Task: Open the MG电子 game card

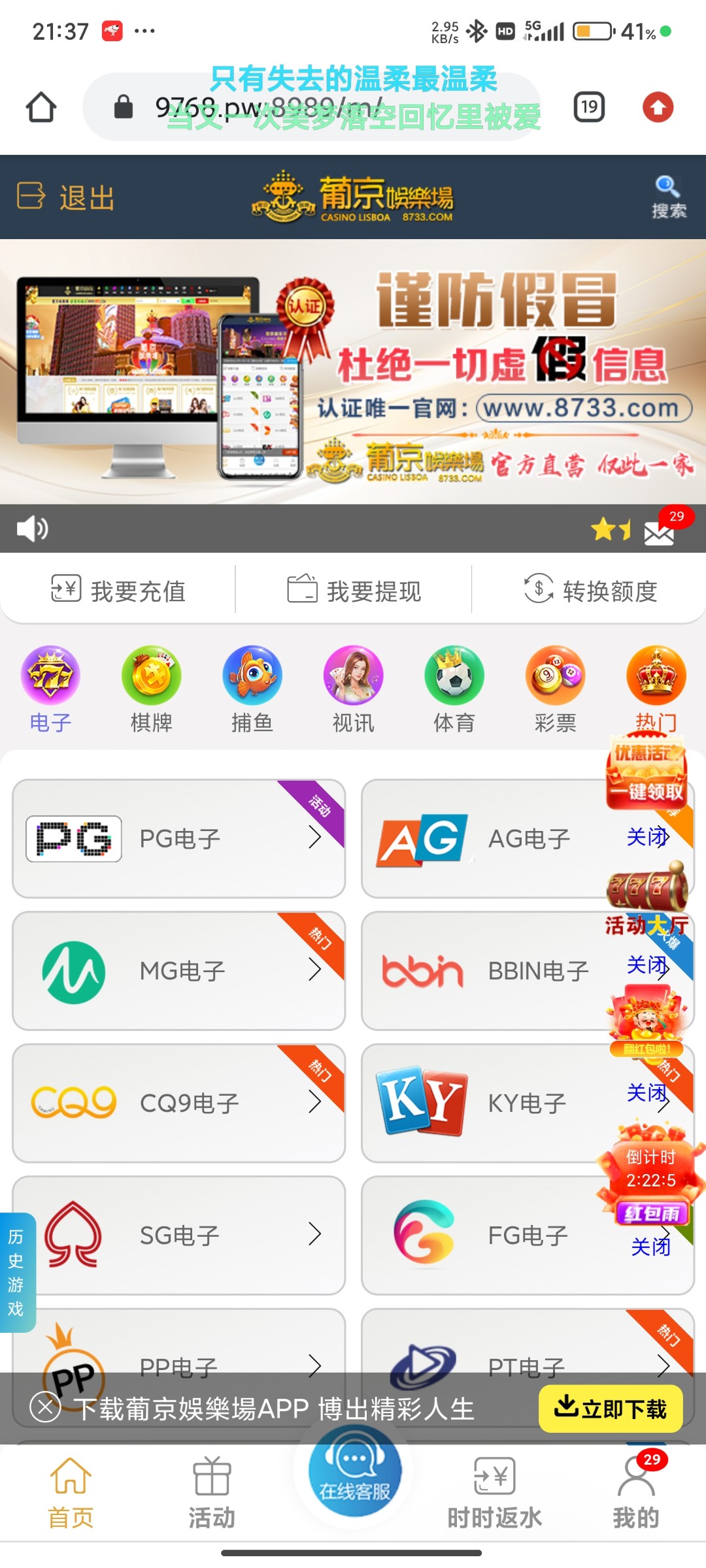Action: click(x=178, y=971)
